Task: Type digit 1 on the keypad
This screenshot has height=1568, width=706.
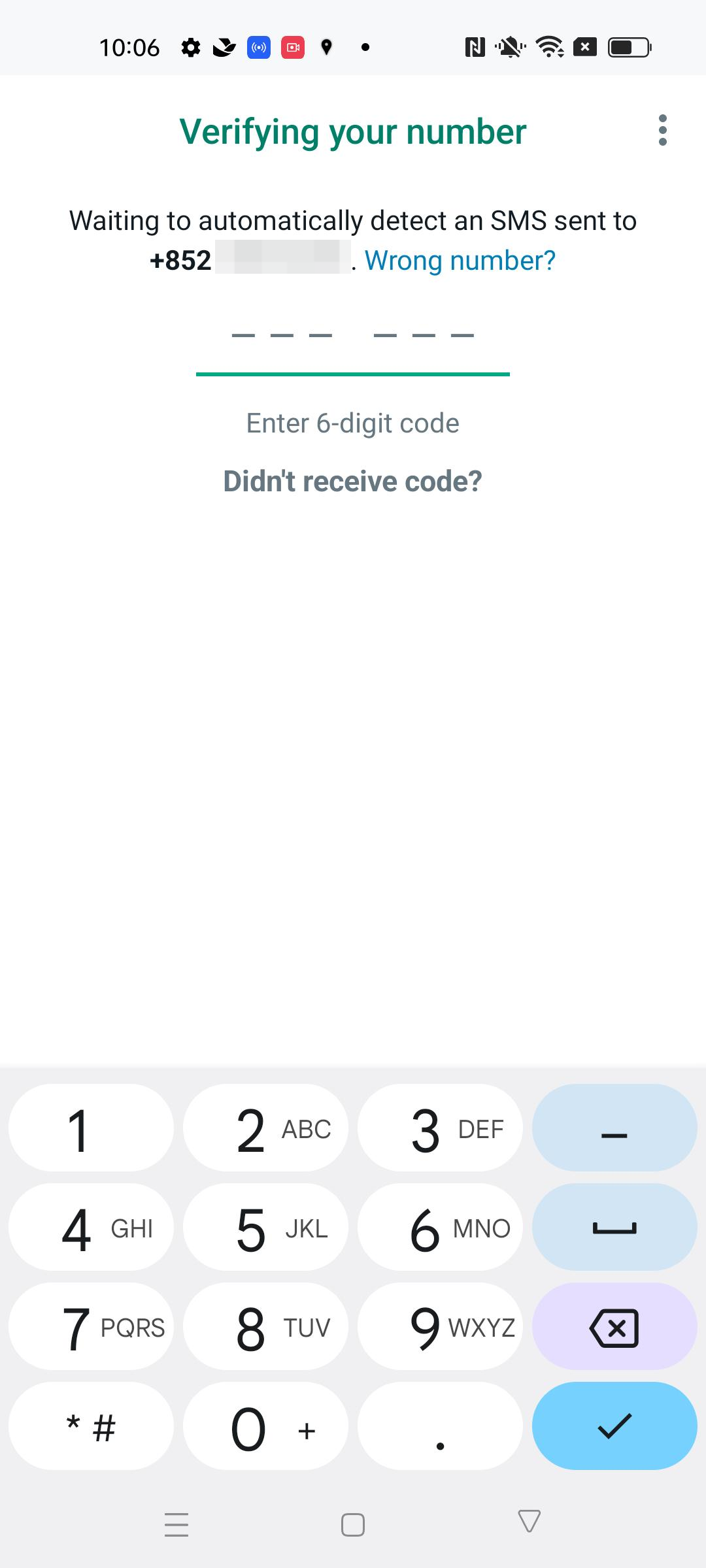Action: (x=91, y=1130)
